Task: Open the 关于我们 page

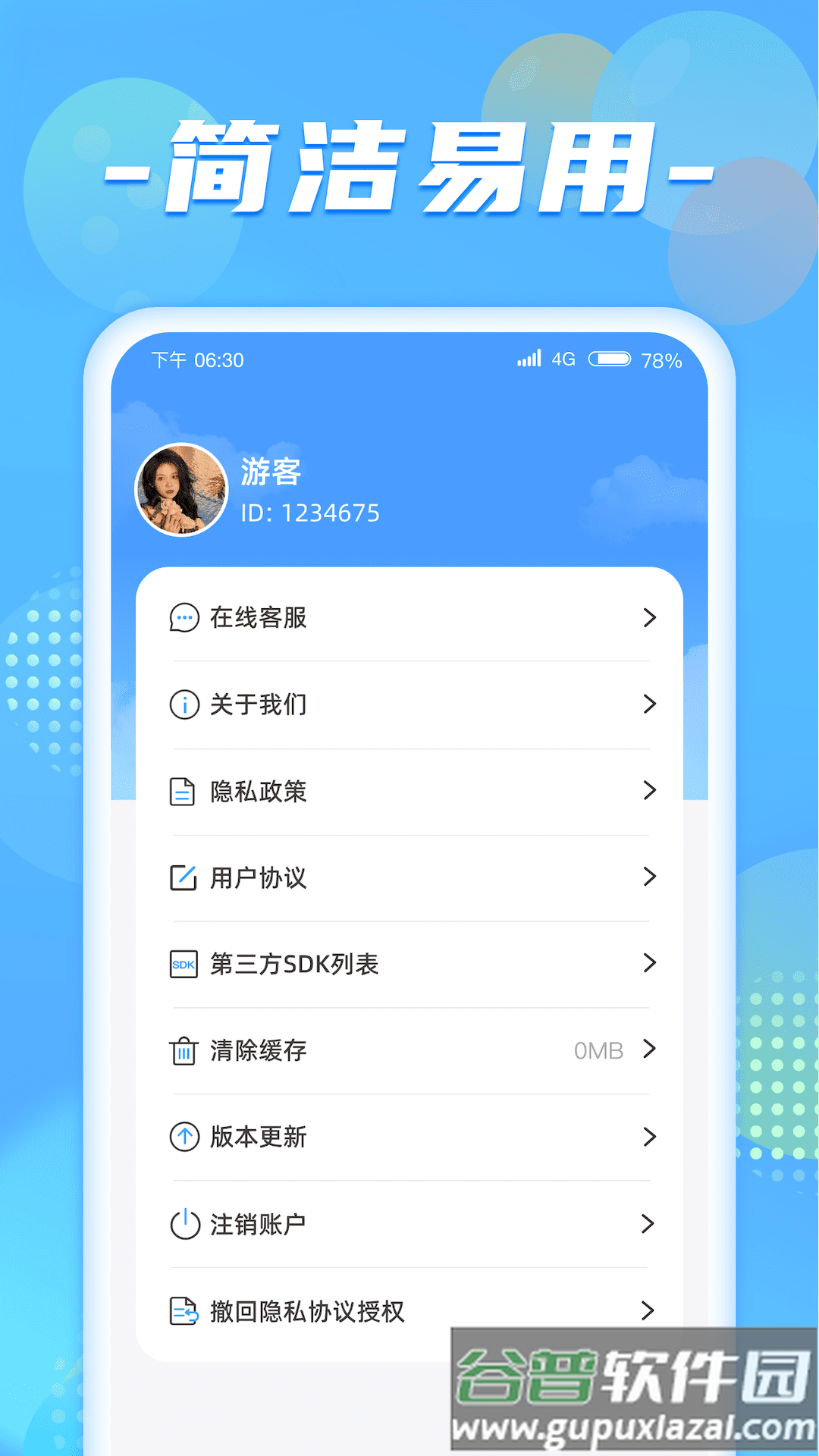Action: pyautogui.click(x=258, y=704)
